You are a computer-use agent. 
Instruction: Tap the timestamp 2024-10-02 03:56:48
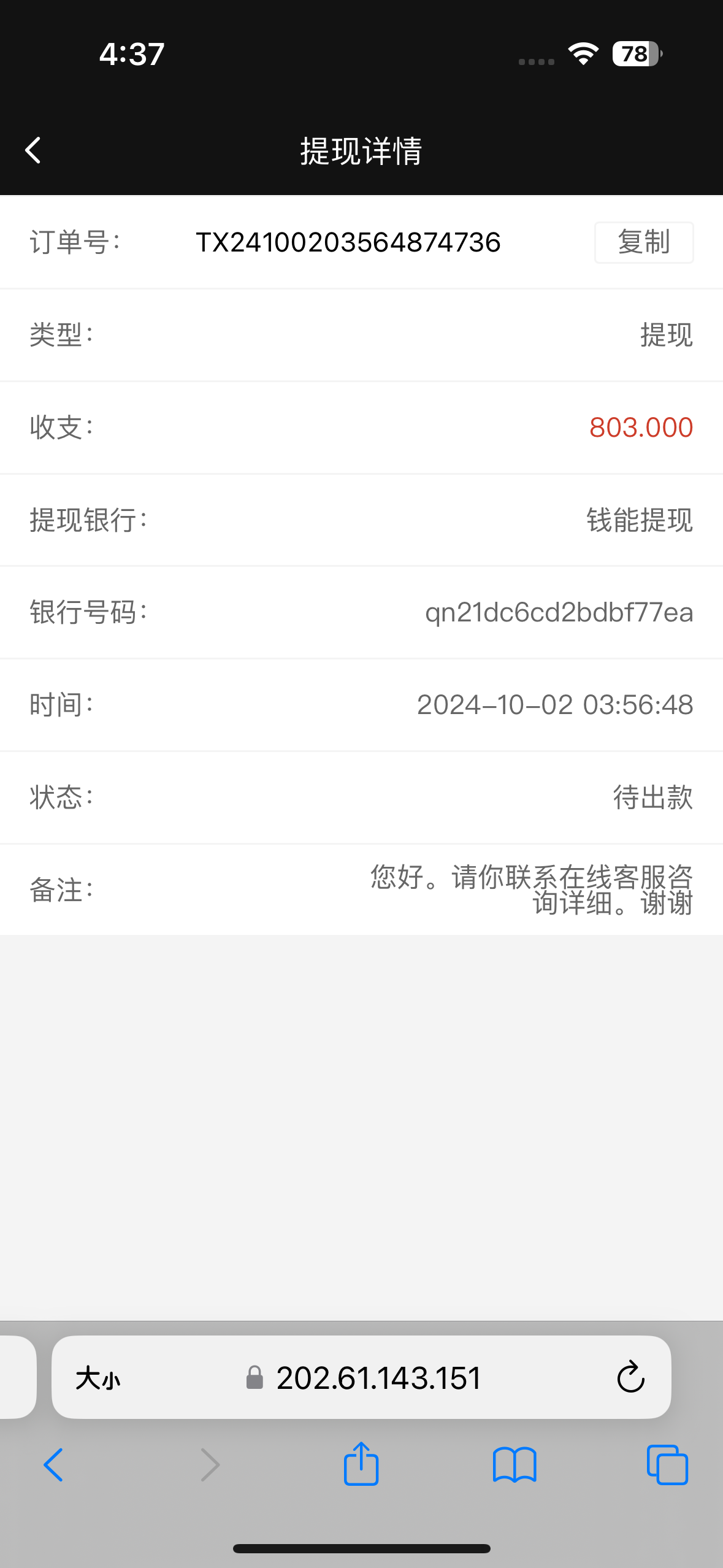(x=554, y=705)
